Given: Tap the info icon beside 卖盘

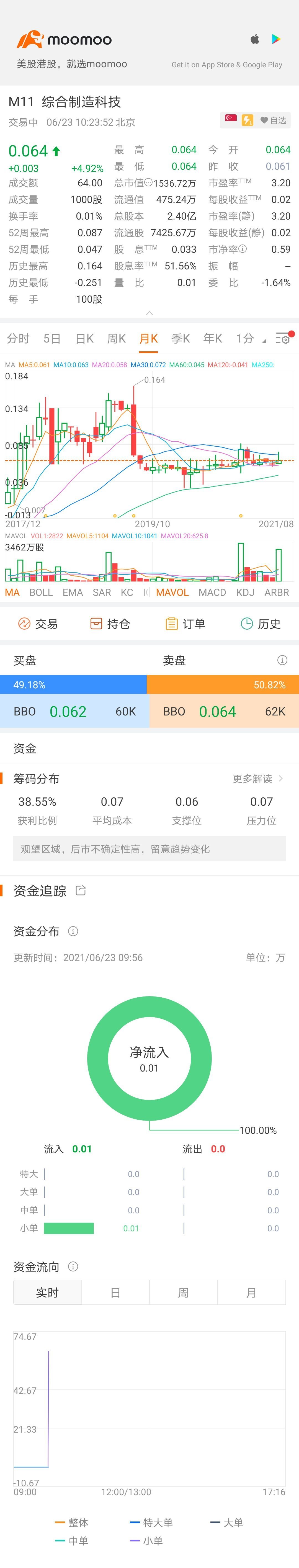Looking at the screenshot, I should 282,660.
